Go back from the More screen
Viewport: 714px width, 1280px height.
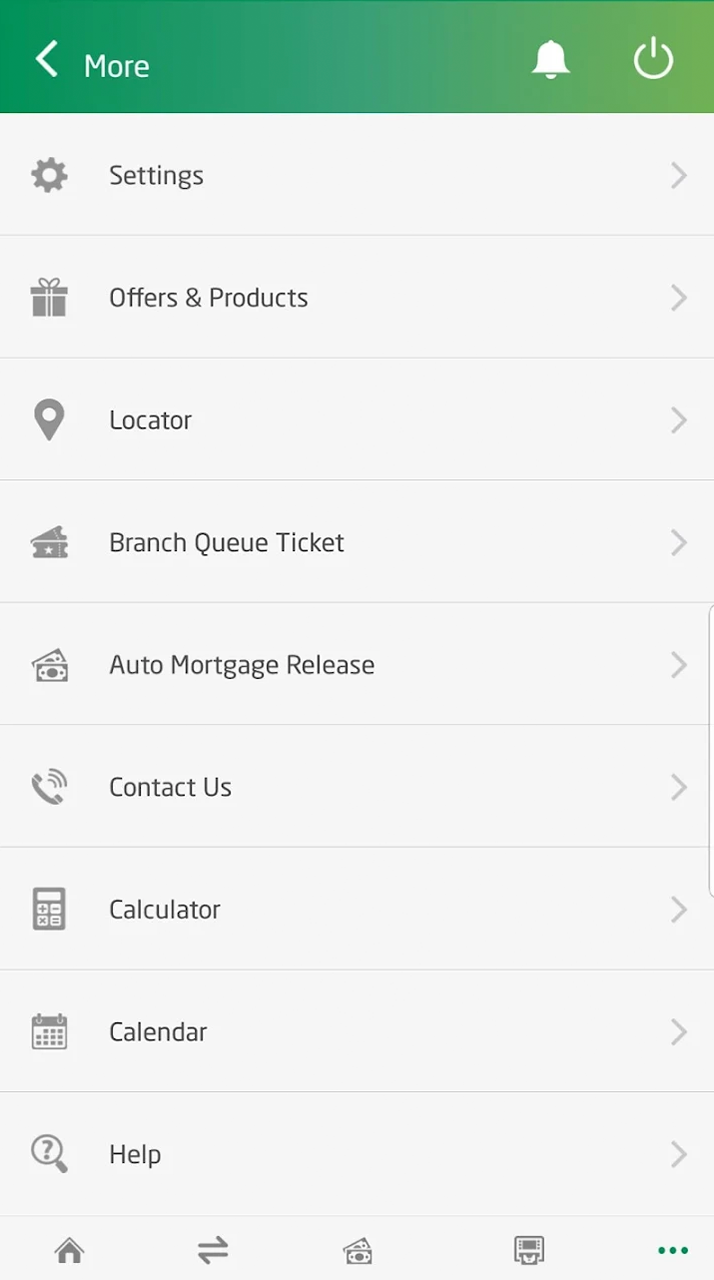(x=47, y=60)
